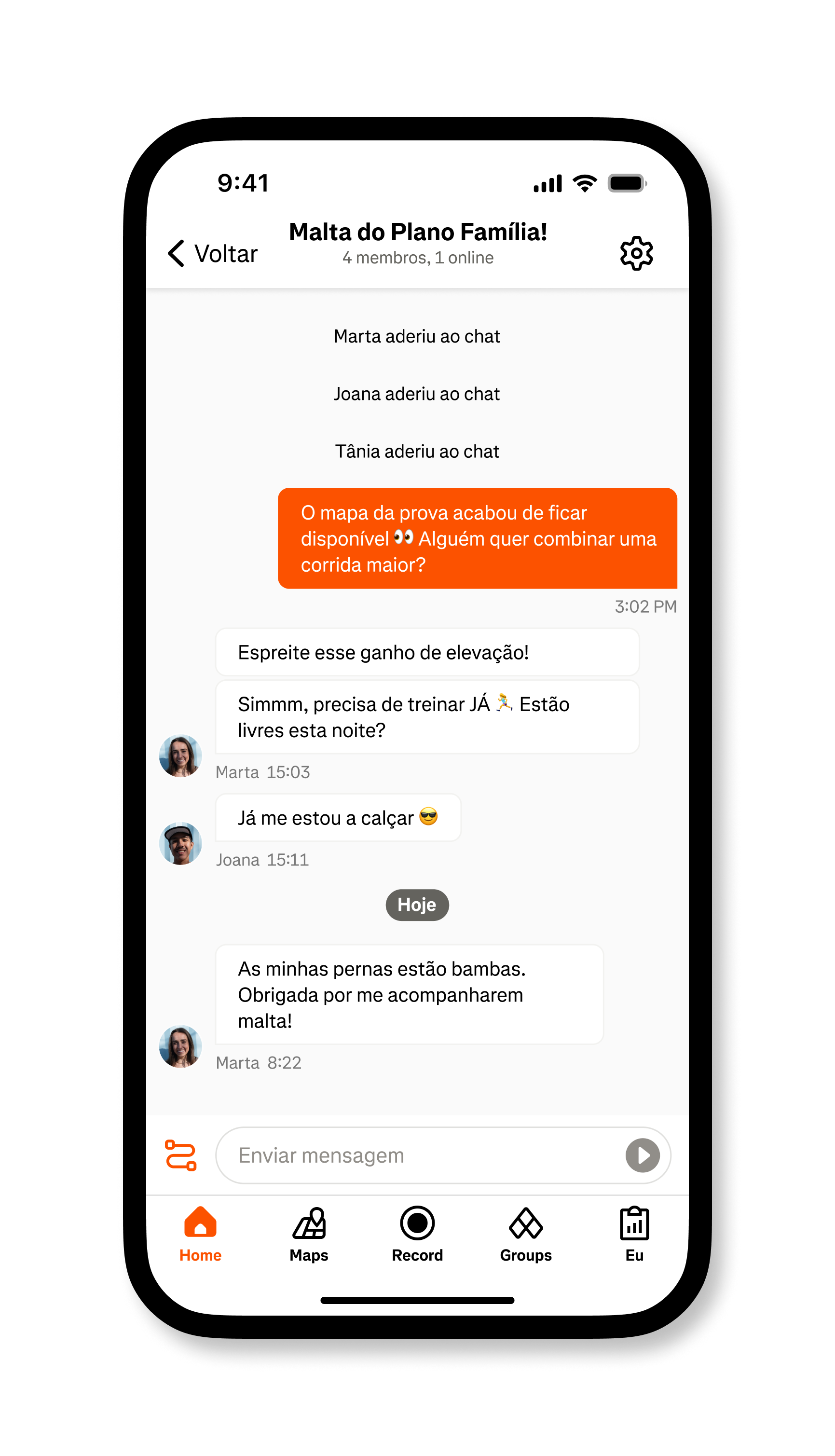This screenshot has width=835, height=1456.
Task: Go to the Groups tab
Action: click(x=525, y=1234)
